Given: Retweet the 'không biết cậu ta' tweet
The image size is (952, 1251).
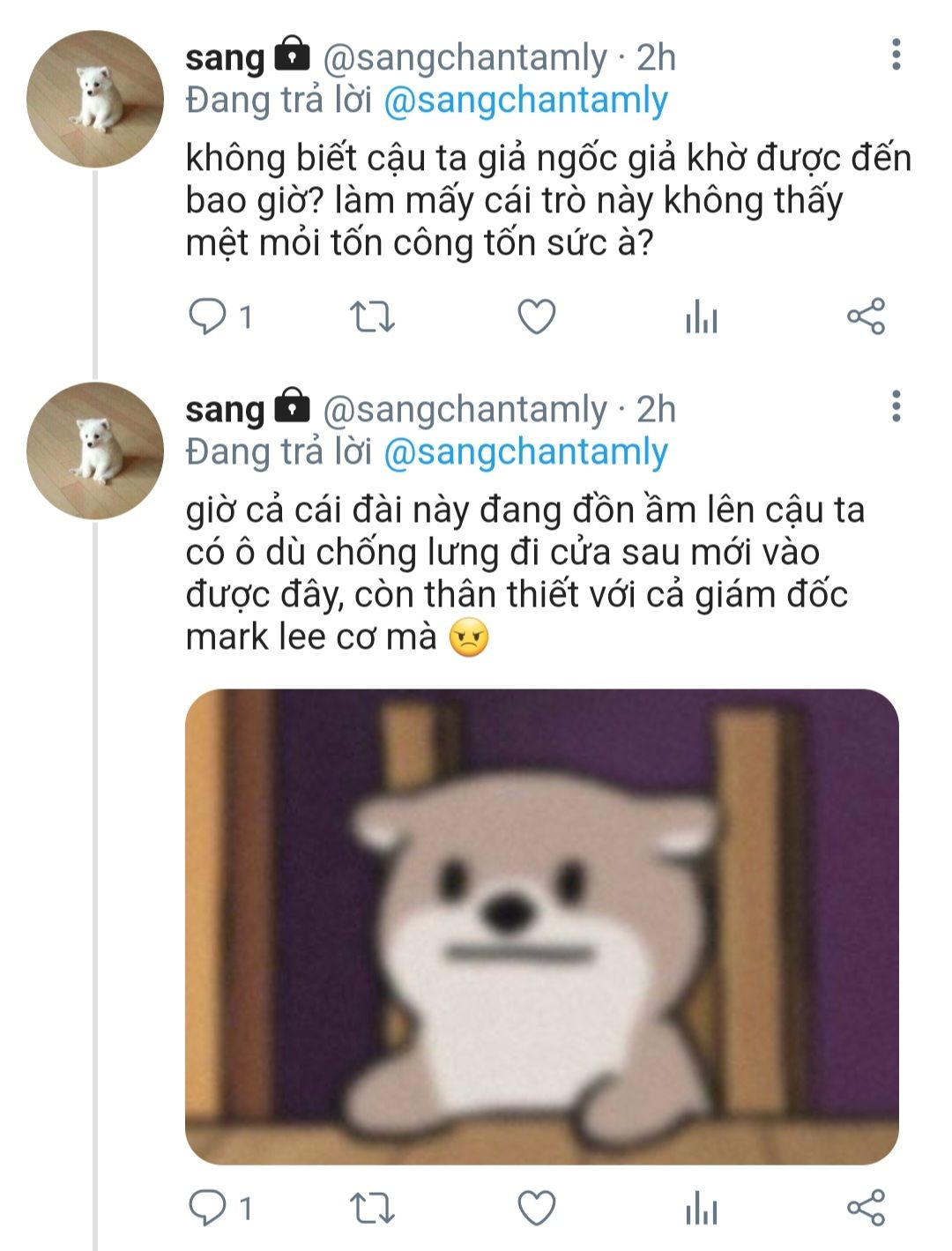Looking at the screenshot, I should point(372,316).
